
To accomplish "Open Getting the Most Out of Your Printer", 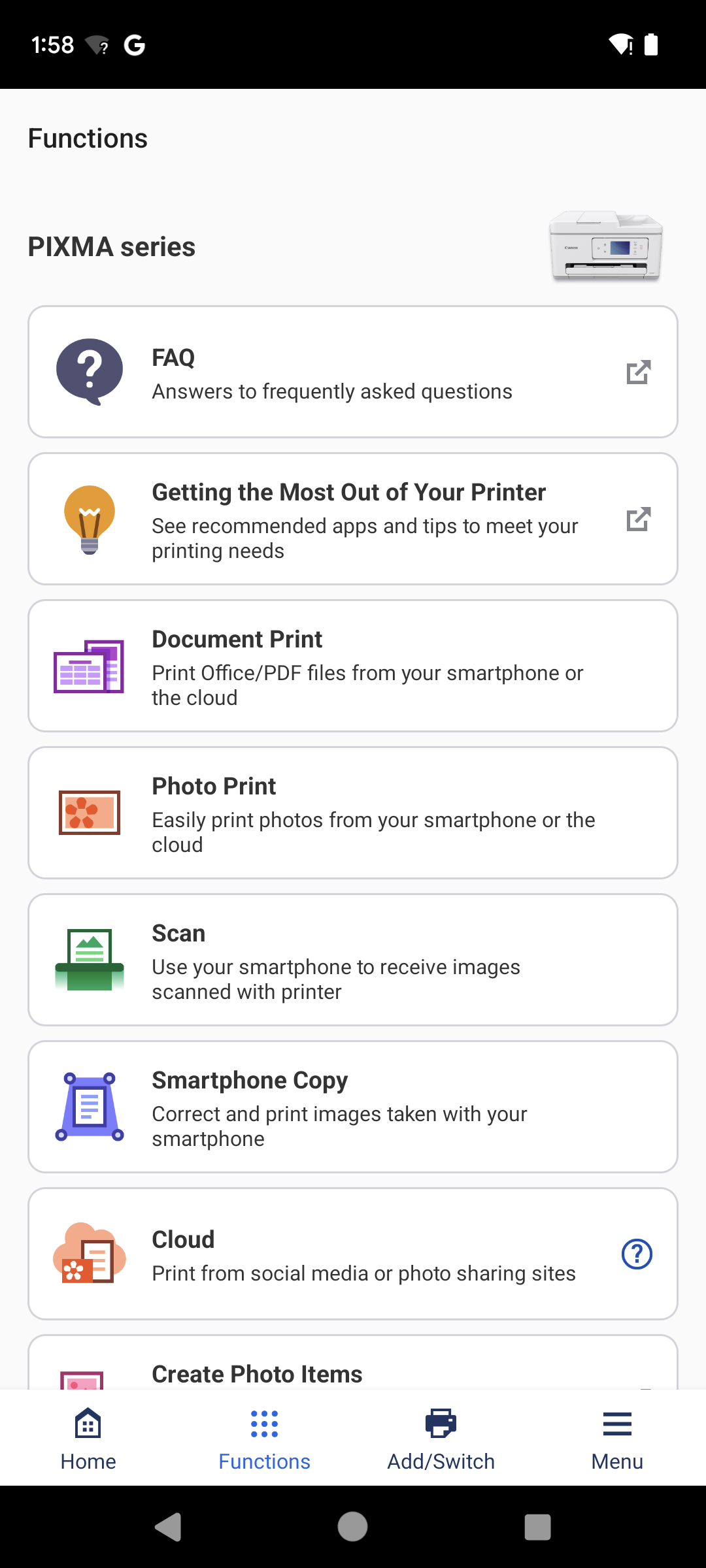I will [353, 518].
